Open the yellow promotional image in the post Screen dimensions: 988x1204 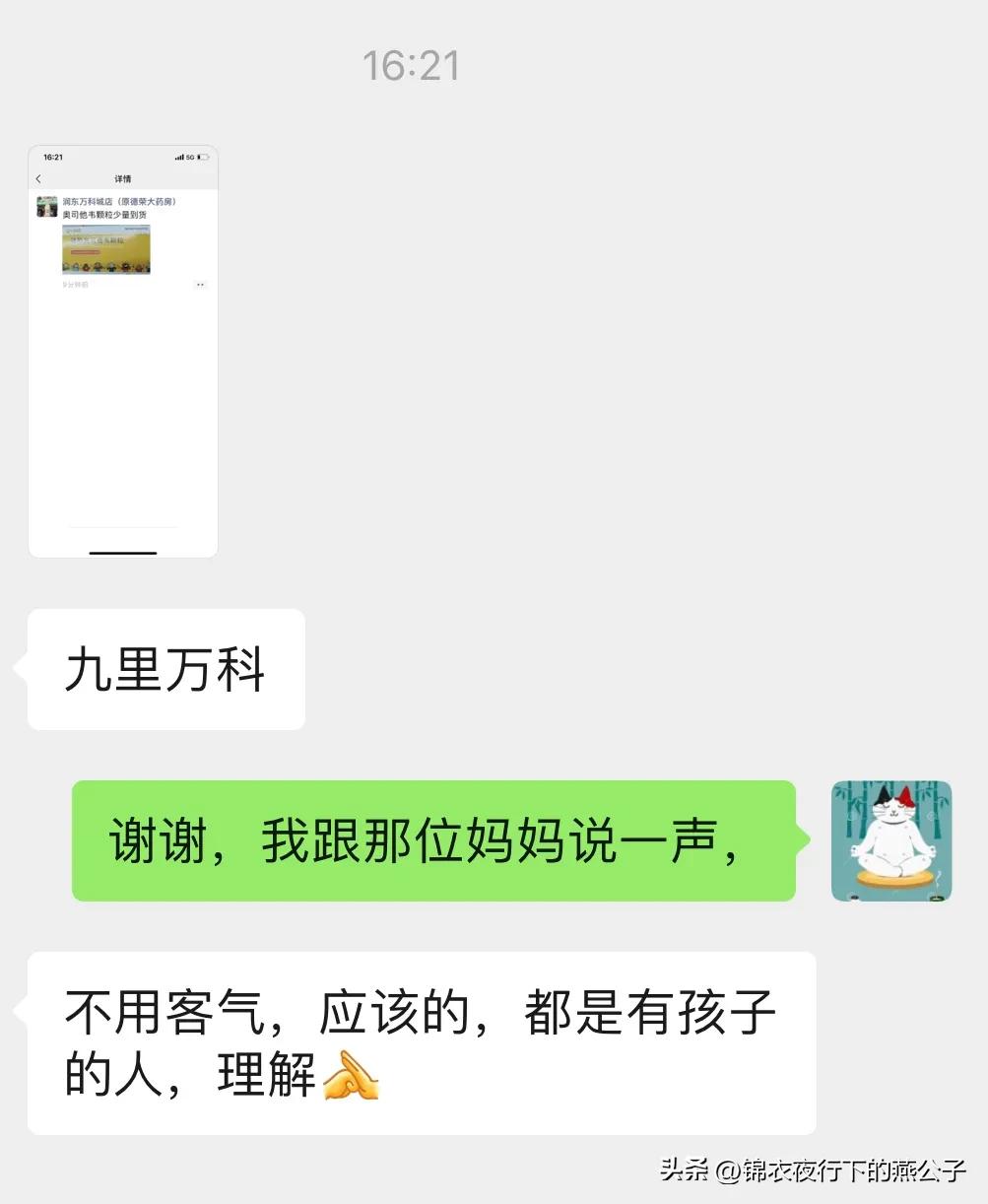[x=104, y=249]
